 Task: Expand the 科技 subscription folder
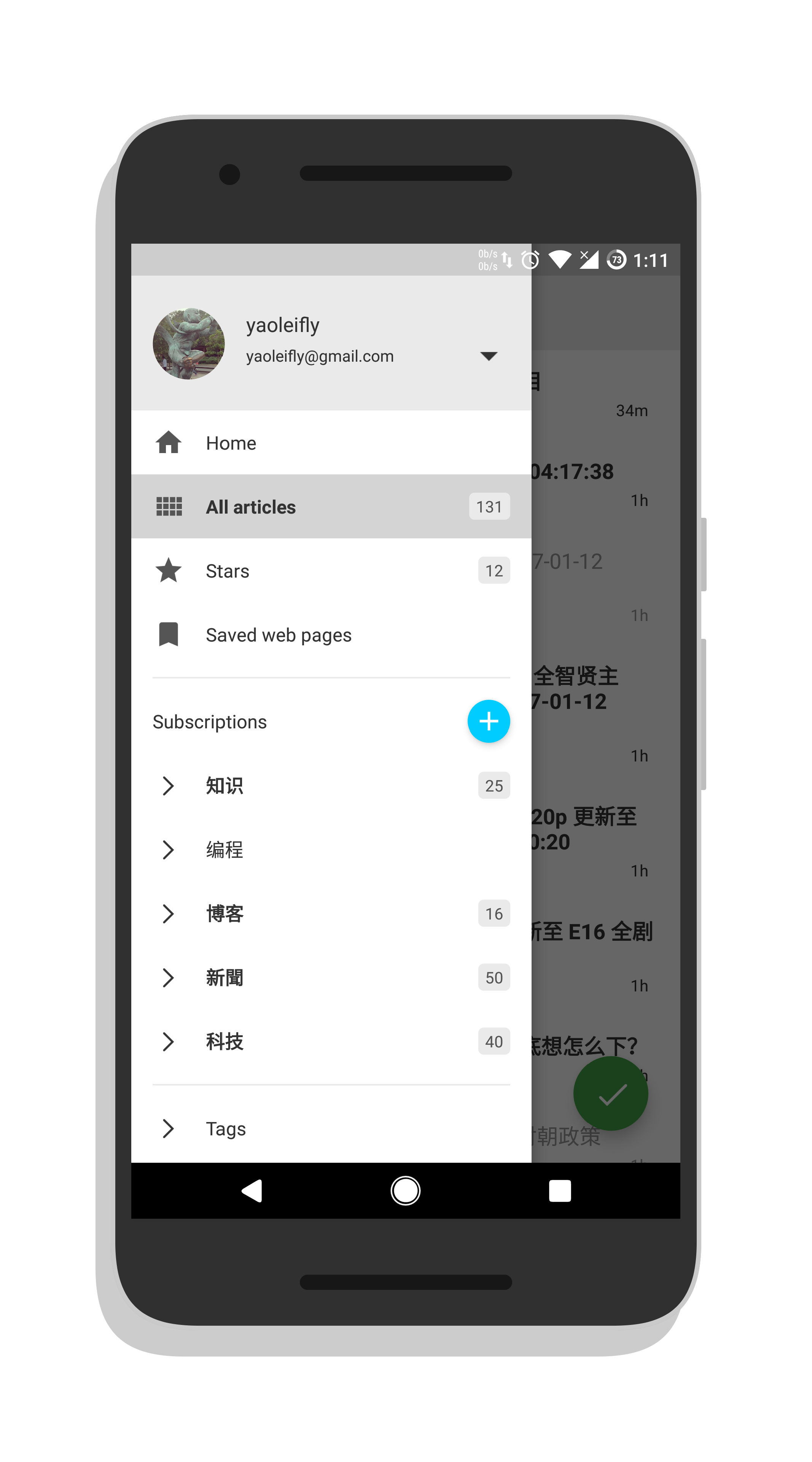(168, 1041)
